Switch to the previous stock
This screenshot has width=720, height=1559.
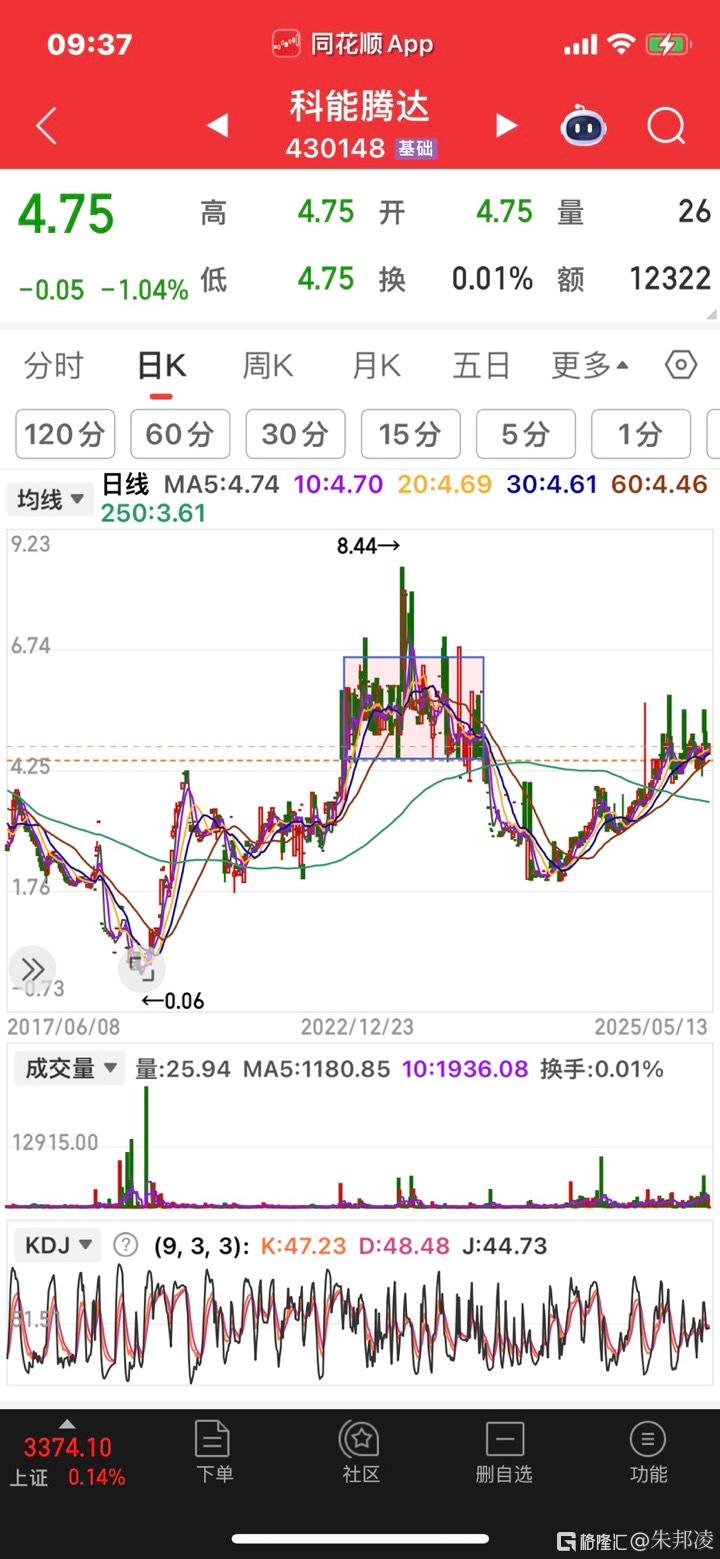coord(217,126)
